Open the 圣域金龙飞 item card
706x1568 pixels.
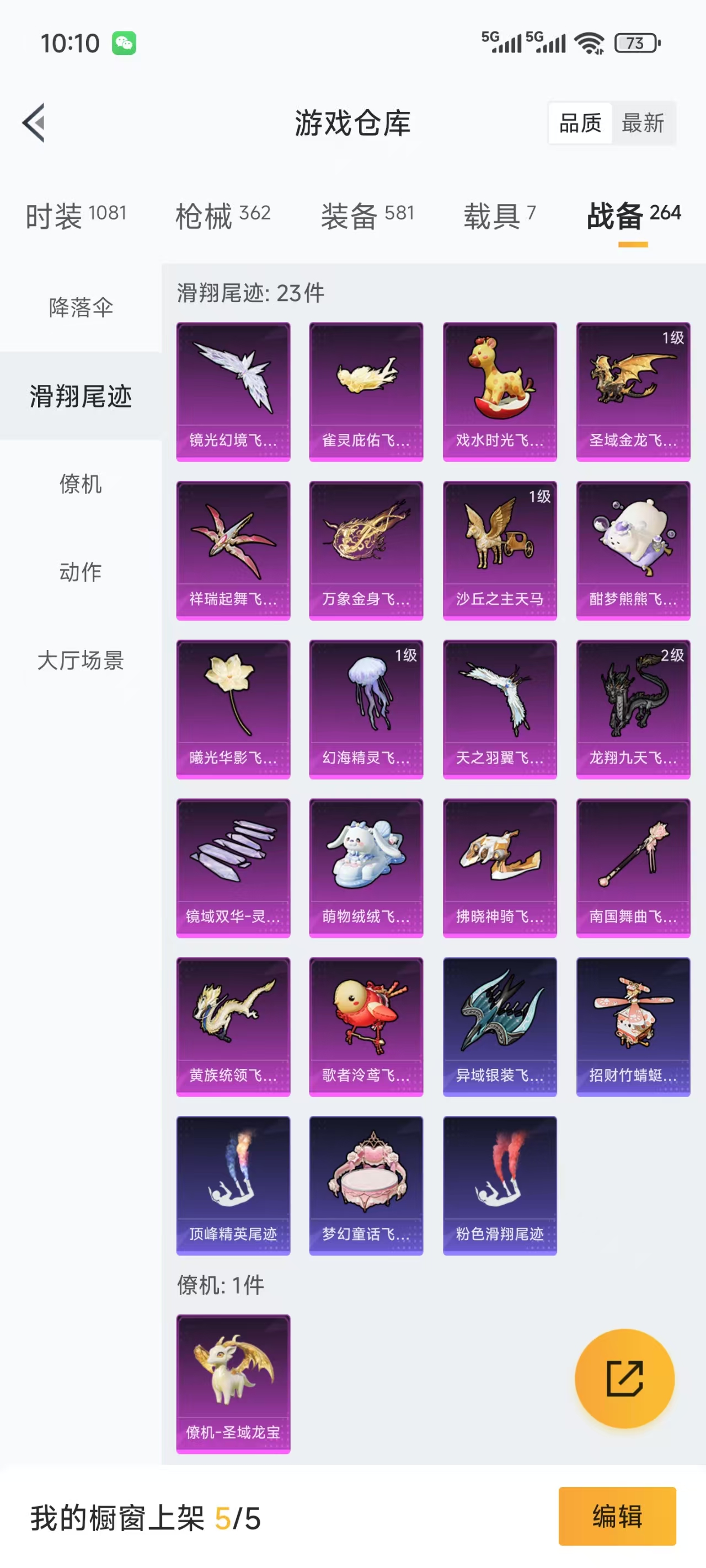coord(632,391)
